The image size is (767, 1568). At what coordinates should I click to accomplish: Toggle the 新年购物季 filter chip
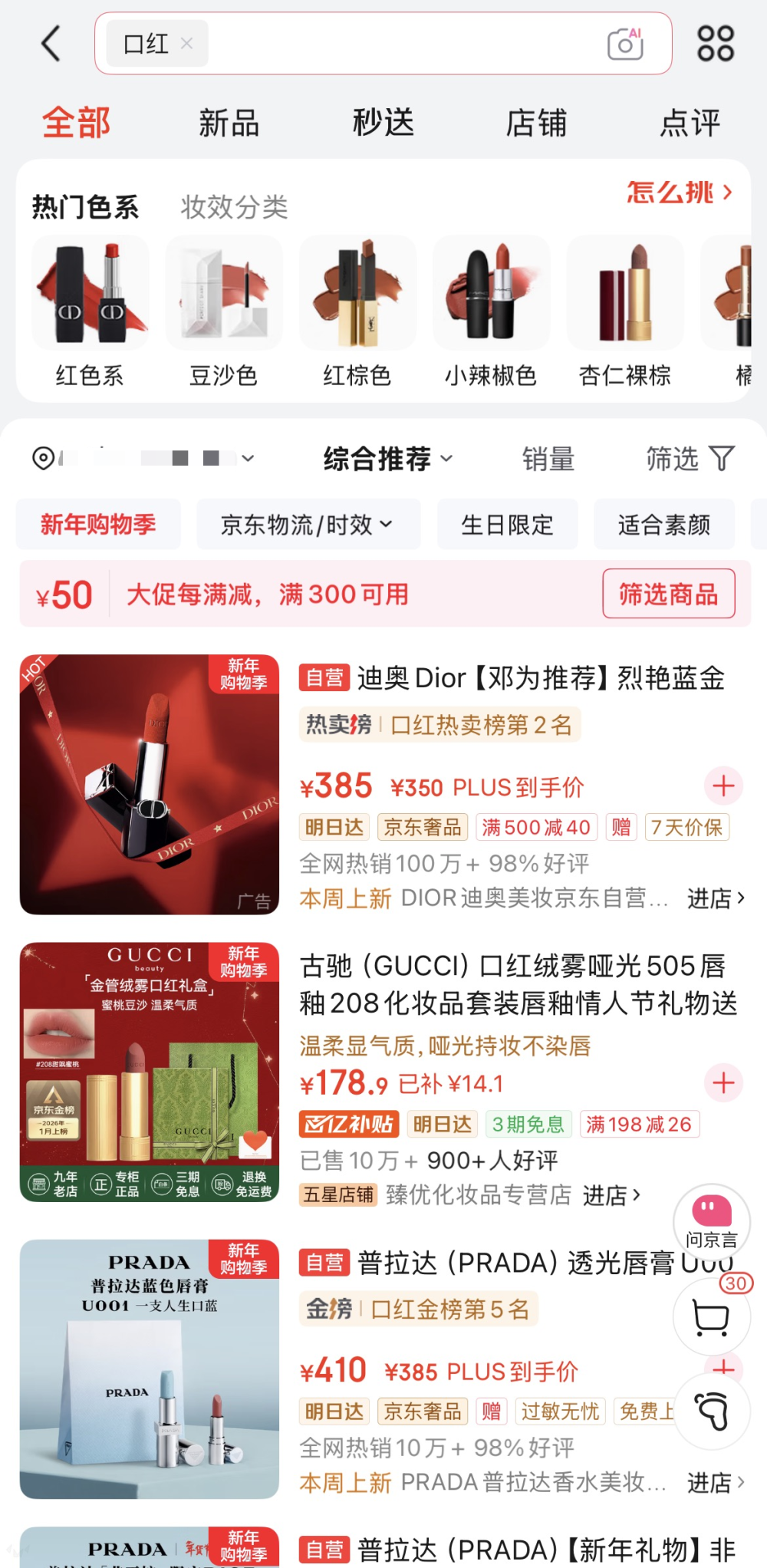[x=98, y=524]
